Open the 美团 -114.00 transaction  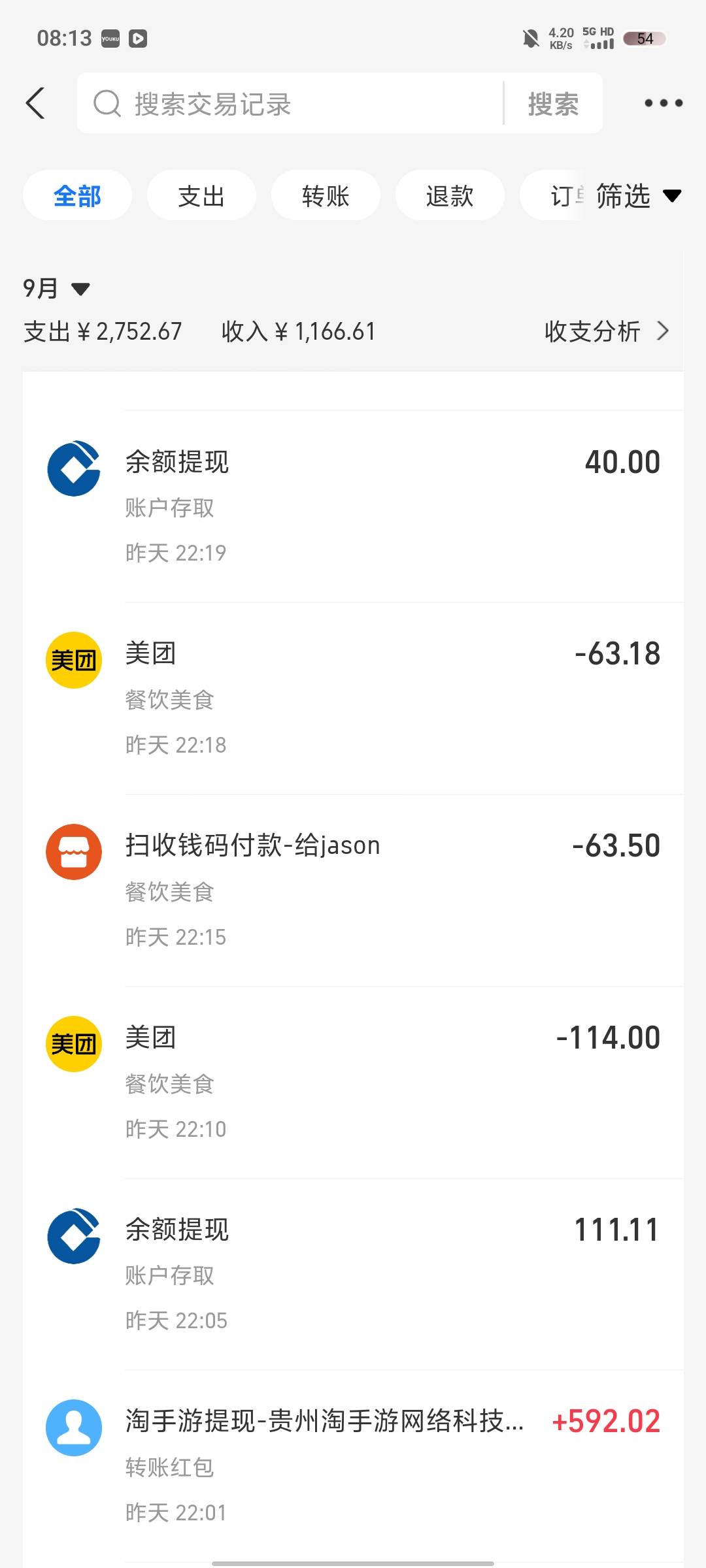pyautogui.click(x=353, y=1083)
